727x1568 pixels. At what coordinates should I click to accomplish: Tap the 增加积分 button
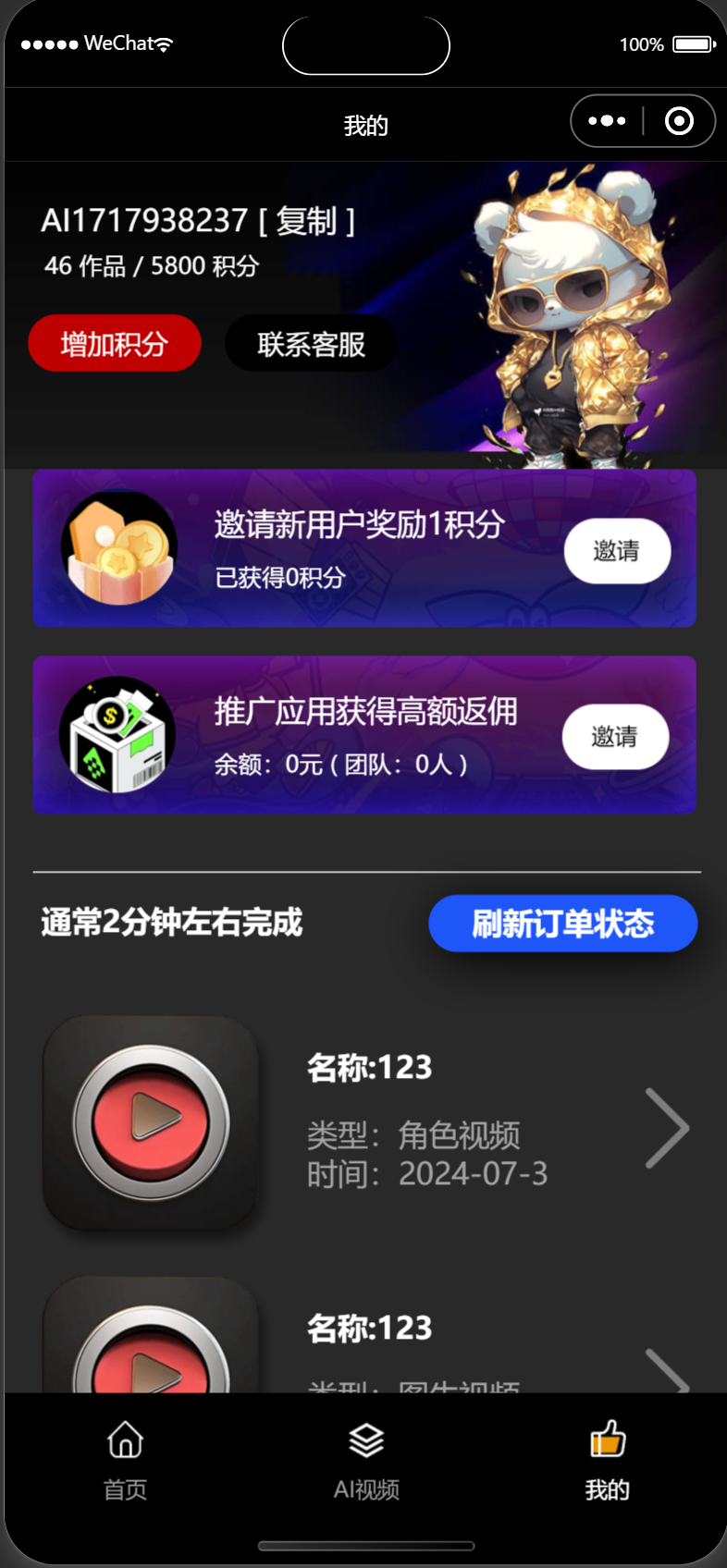coord(115,344)
